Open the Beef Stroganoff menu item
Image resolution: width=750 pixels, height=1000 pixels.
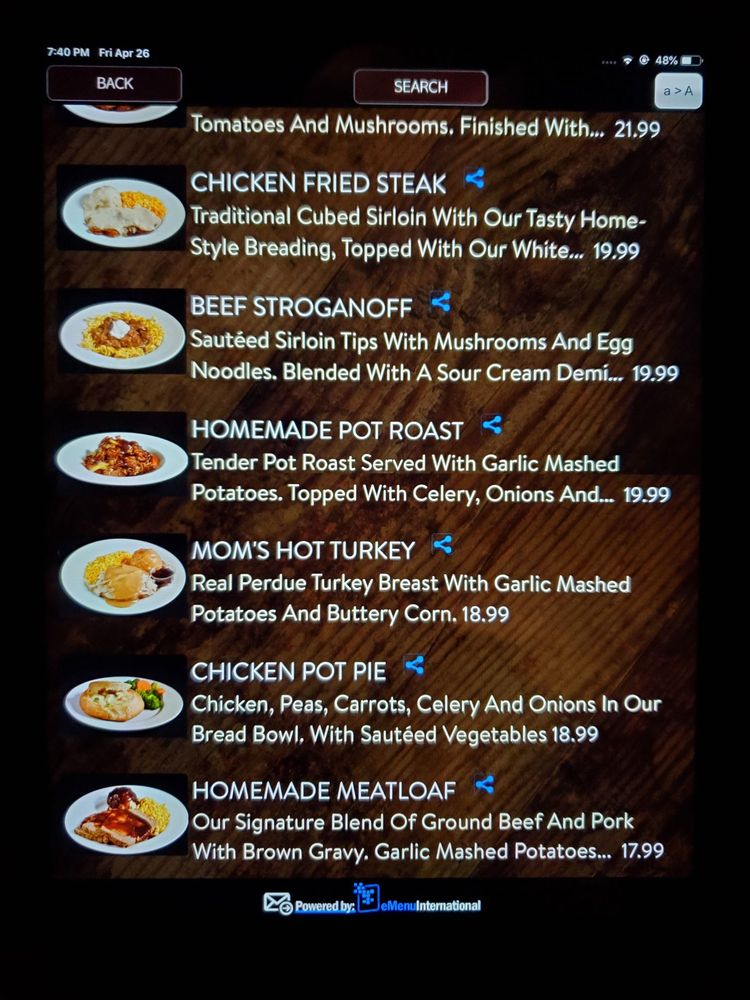300,306
